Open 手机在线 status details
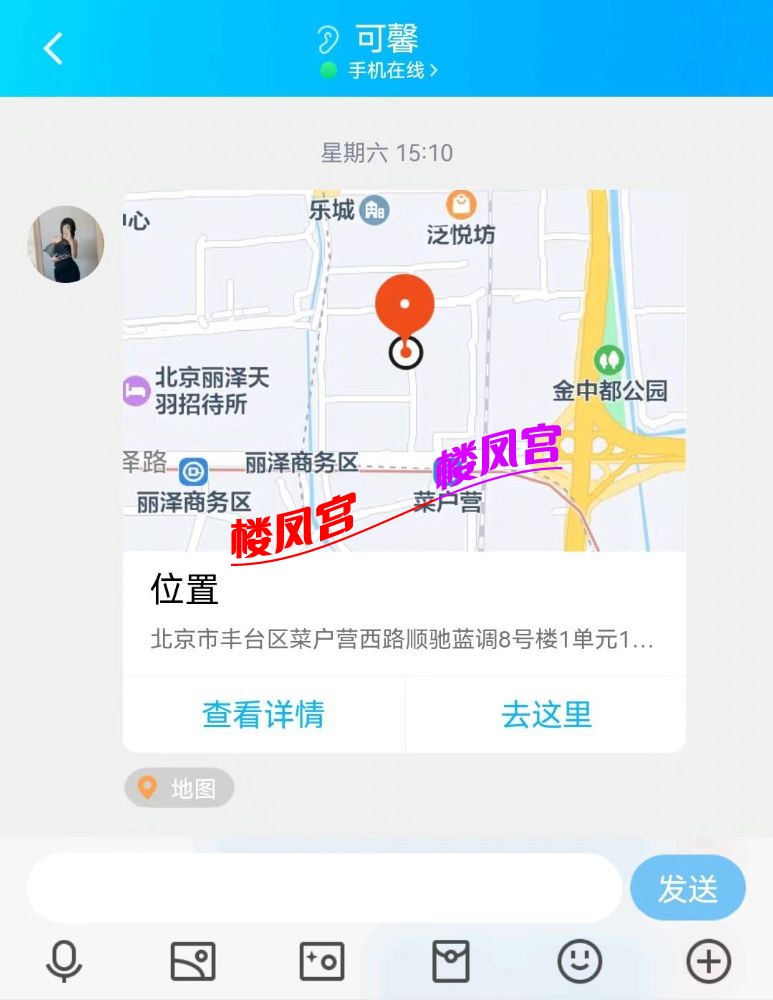 (x=385, y=71)
